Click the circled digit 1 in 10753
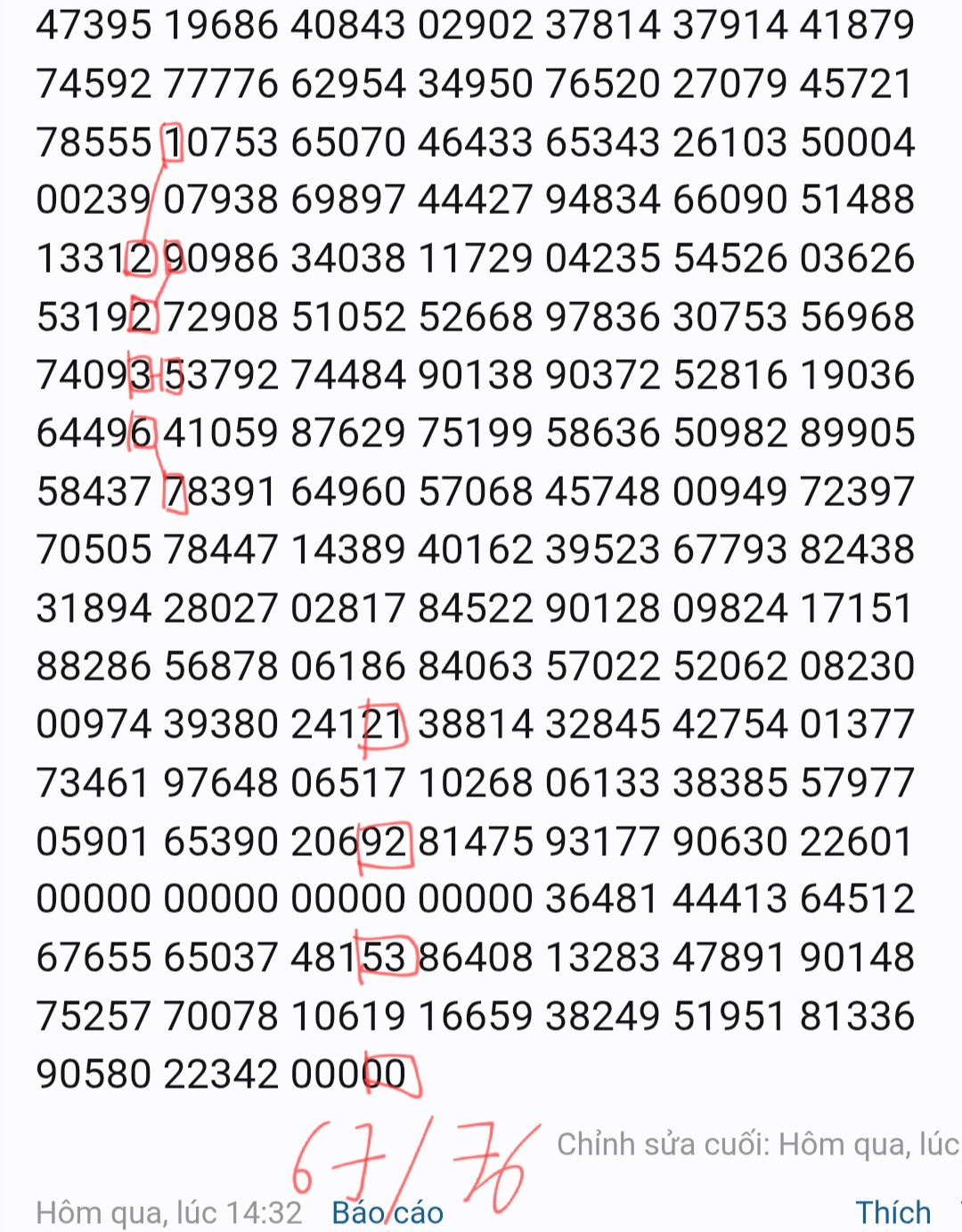Image resolution: width=962 pixels, height=1232 pixels. (173, 139)
